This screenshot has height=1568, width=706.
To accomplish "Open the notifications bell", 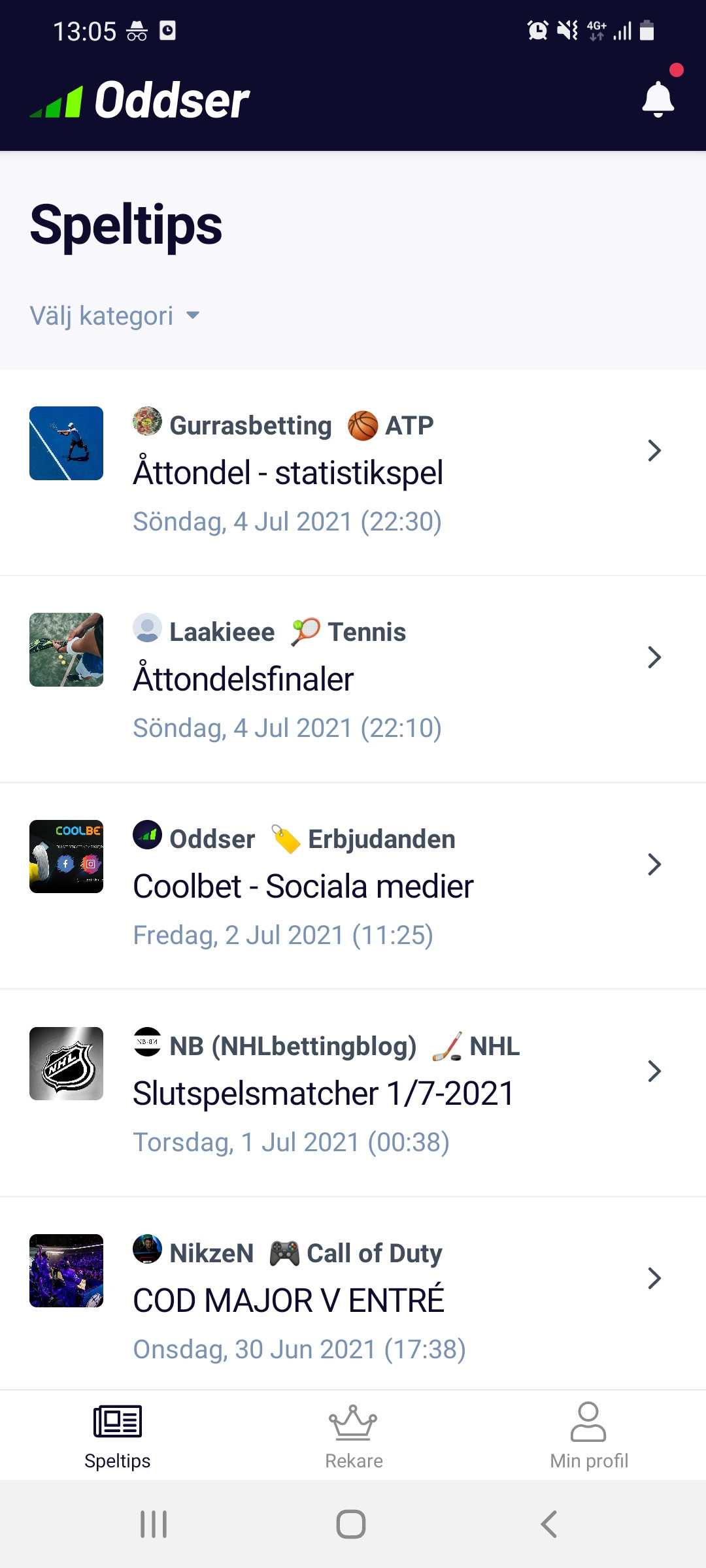I will coord(658,98).
